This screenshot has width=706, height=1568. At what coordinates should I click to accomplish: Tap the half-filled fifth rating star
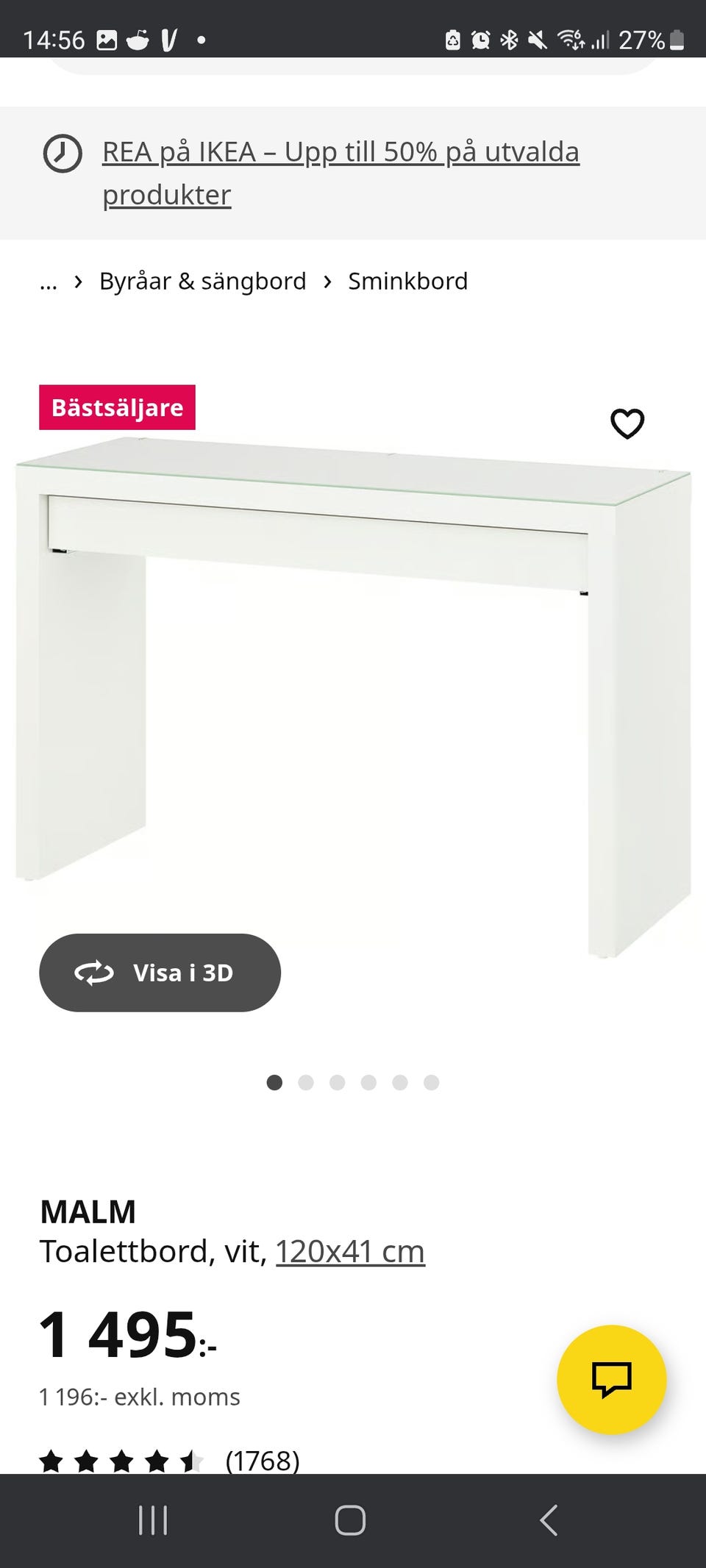click(x=193, y=1460)
